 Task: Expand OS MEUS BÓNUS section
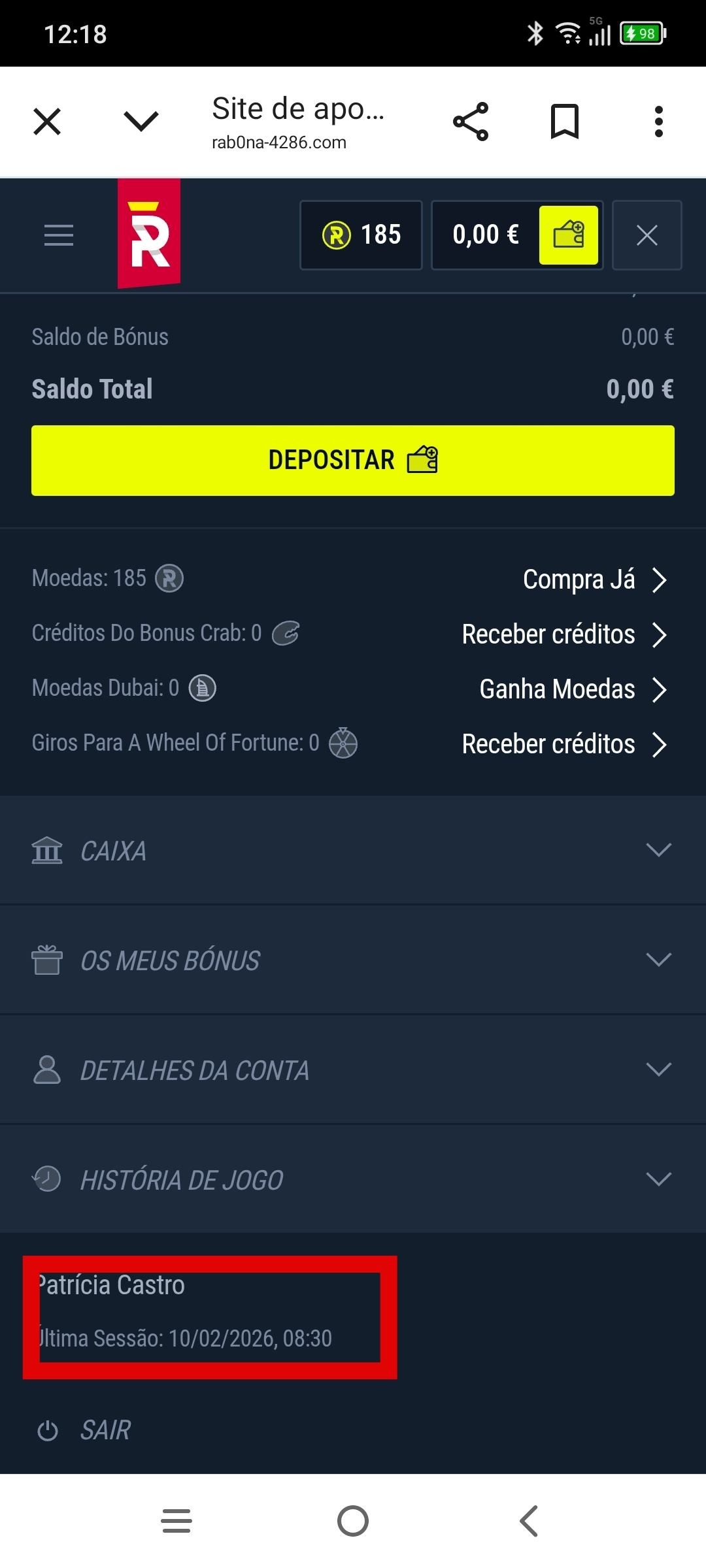click(x=353, y=960)
